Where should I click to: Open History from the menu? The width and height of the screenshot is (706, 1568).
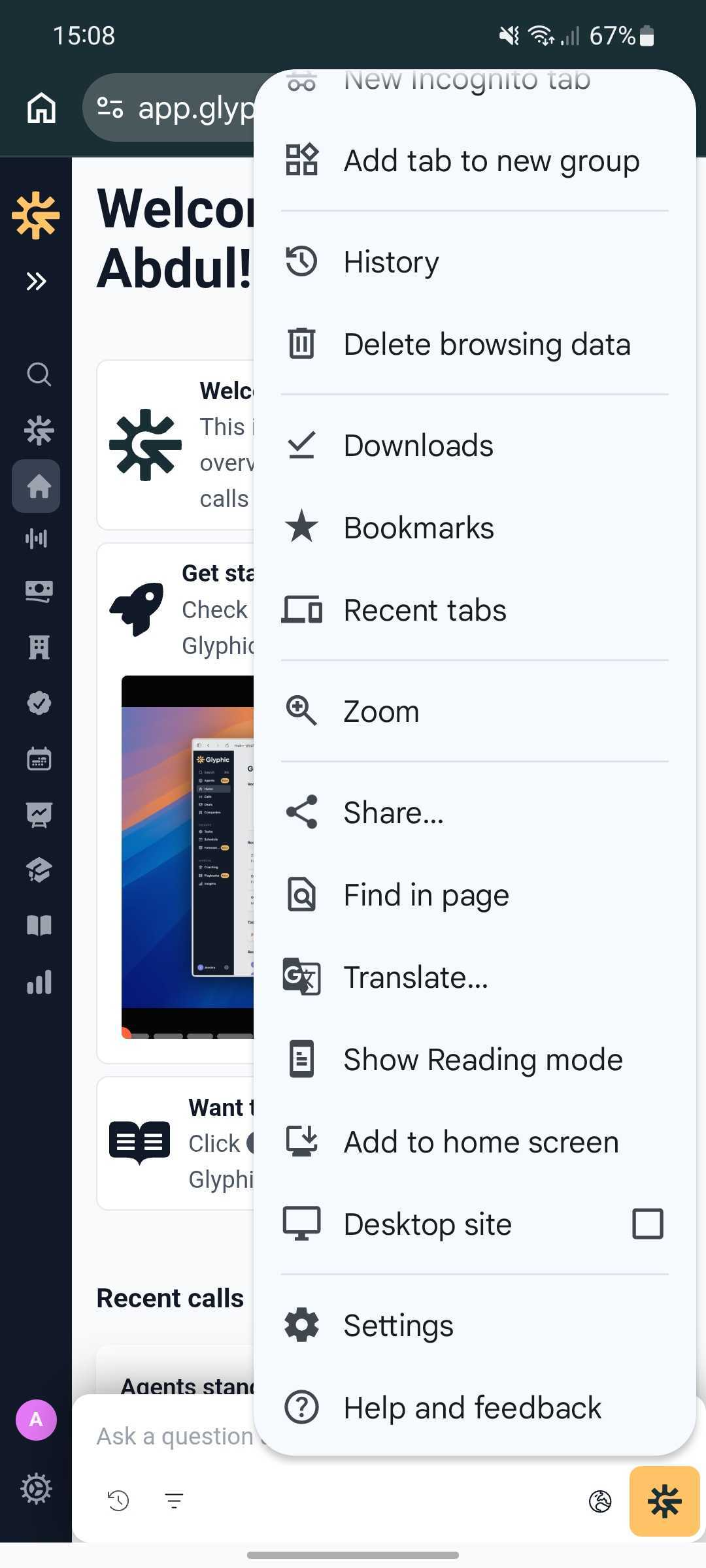[391, 262]
